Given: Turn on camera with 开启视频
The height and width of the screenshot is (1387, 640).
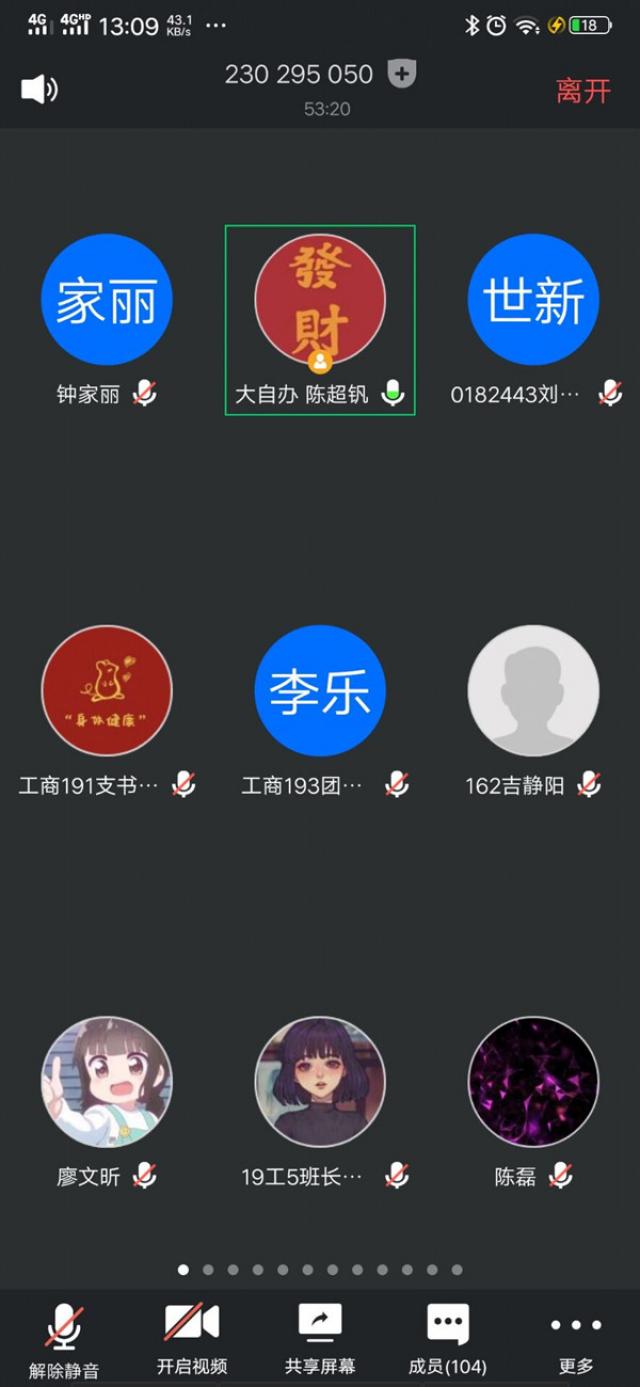Looking at the screenshot, I should click(191, 1340).
